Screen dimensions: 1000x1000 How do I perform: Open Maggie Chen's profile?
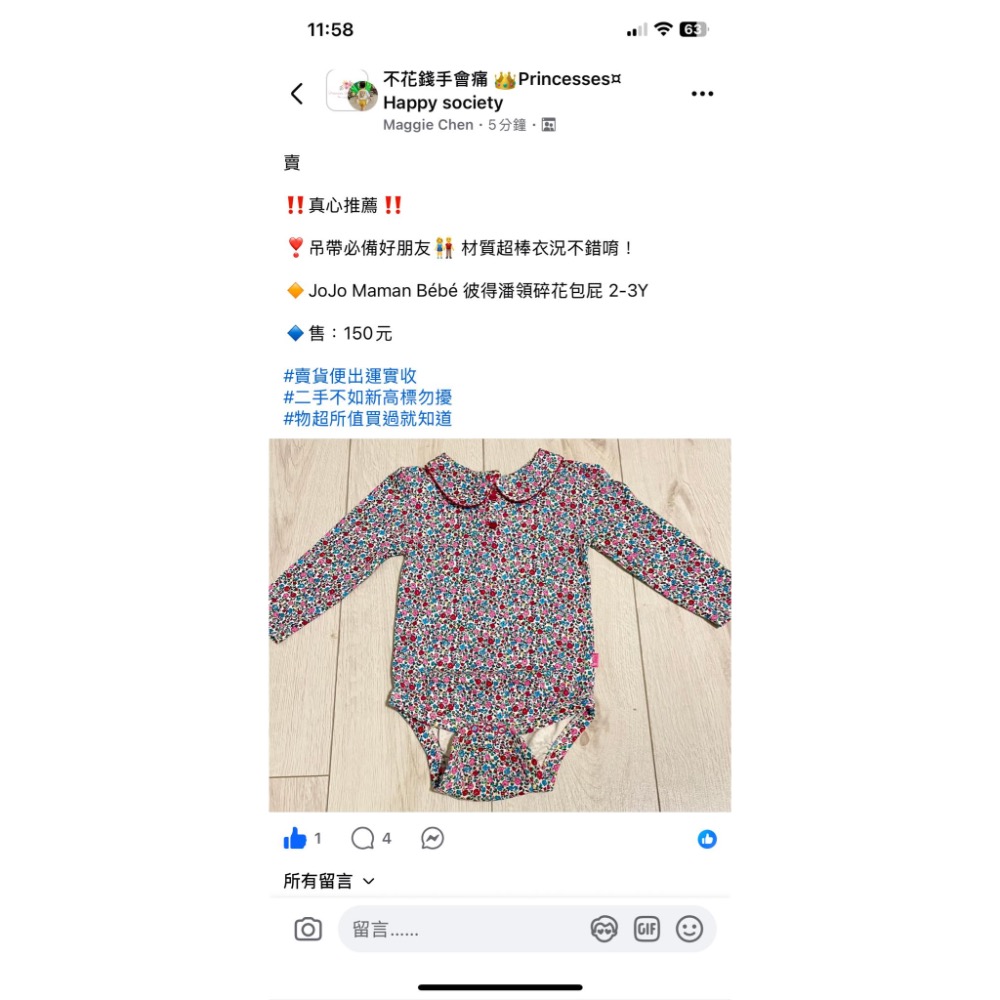[428, 125]
